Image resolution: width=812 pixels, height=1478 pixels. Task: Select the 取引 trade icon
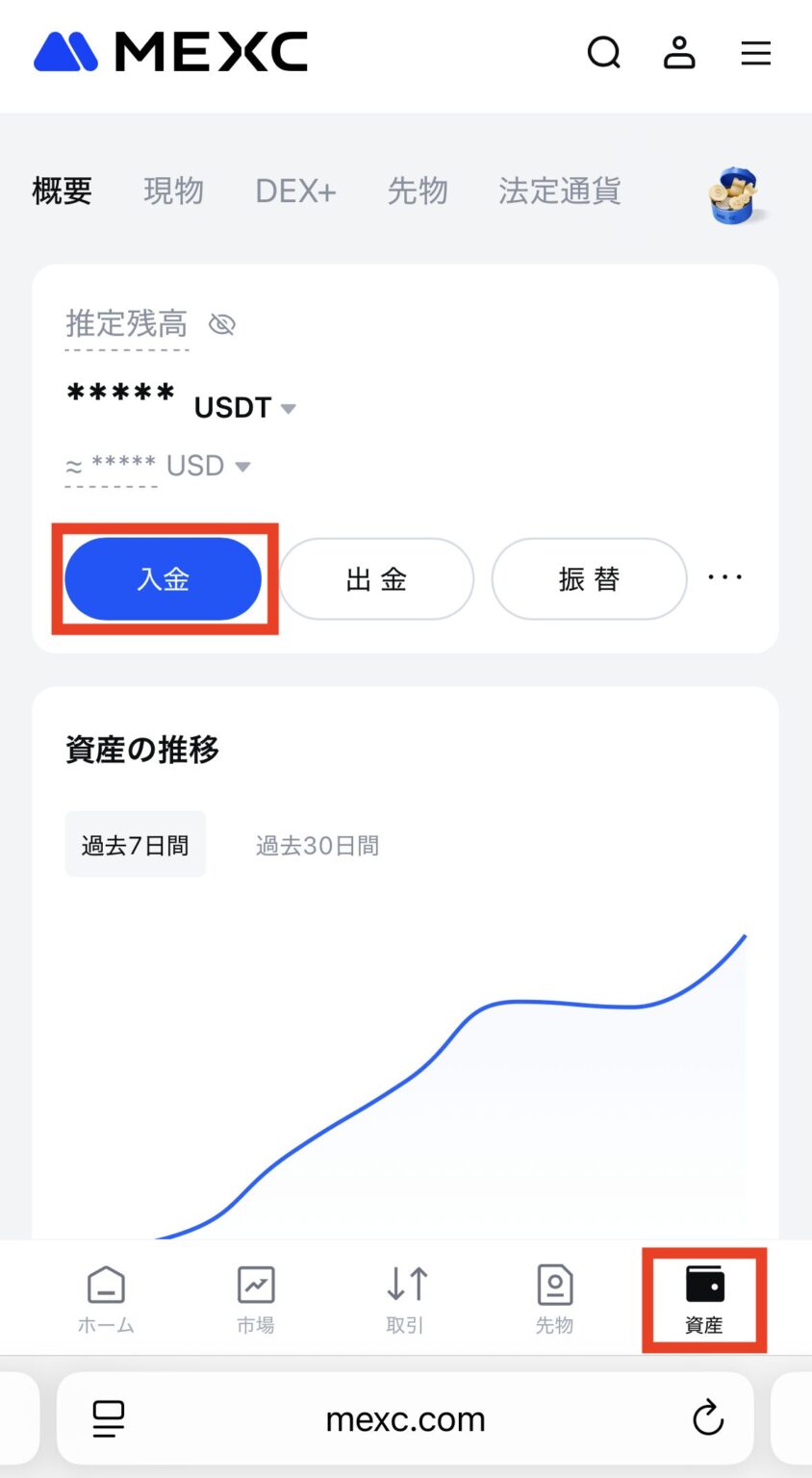[x=405, y=1297]
